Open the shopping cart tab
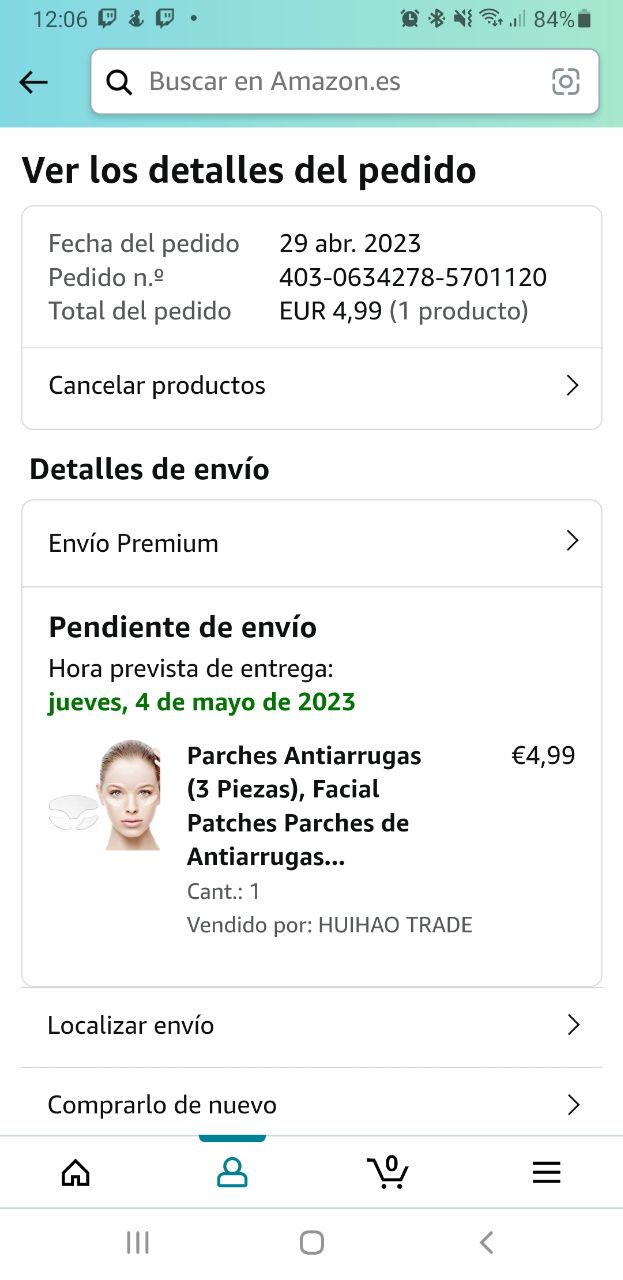 (x=388, y=1172)
